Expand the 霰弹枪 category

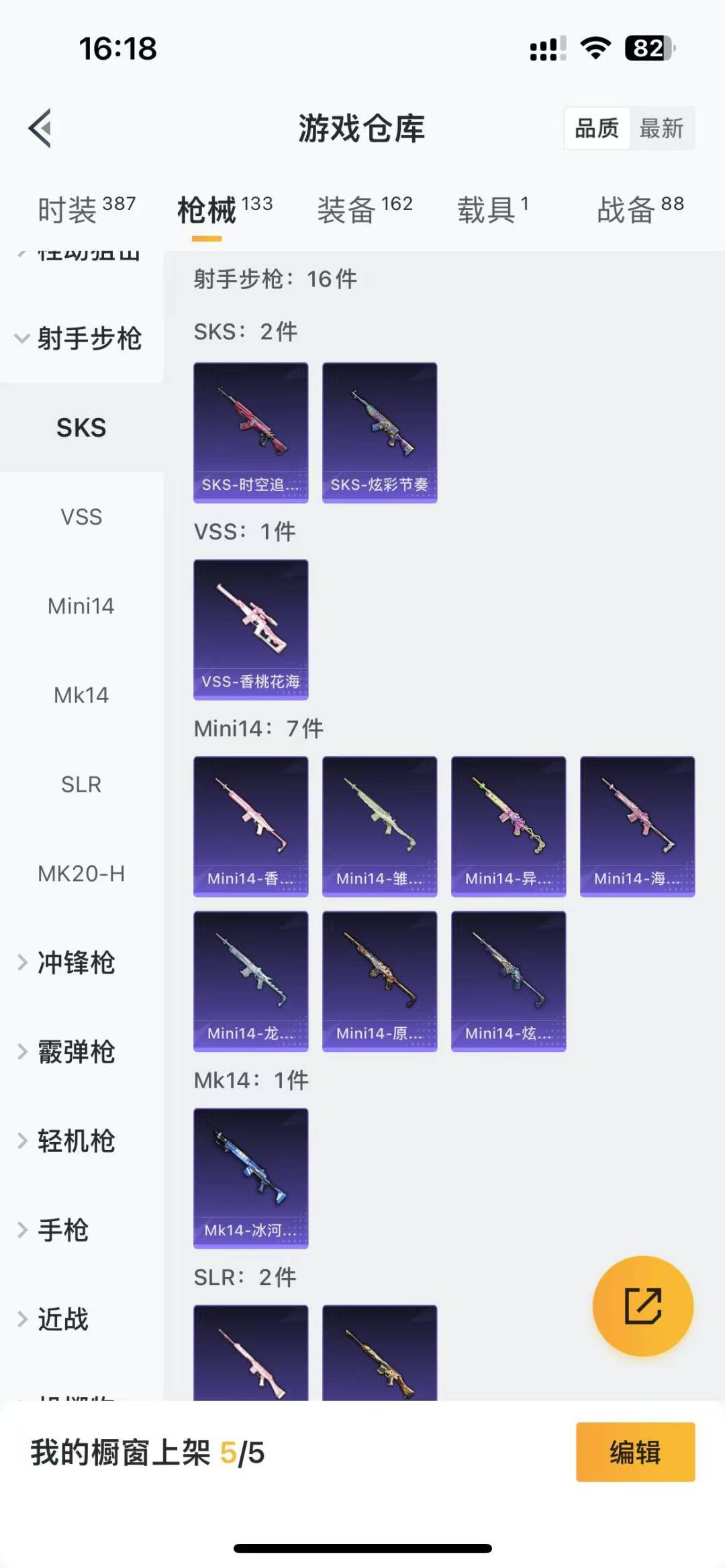pyautogui.click(x=75, y=1052)
